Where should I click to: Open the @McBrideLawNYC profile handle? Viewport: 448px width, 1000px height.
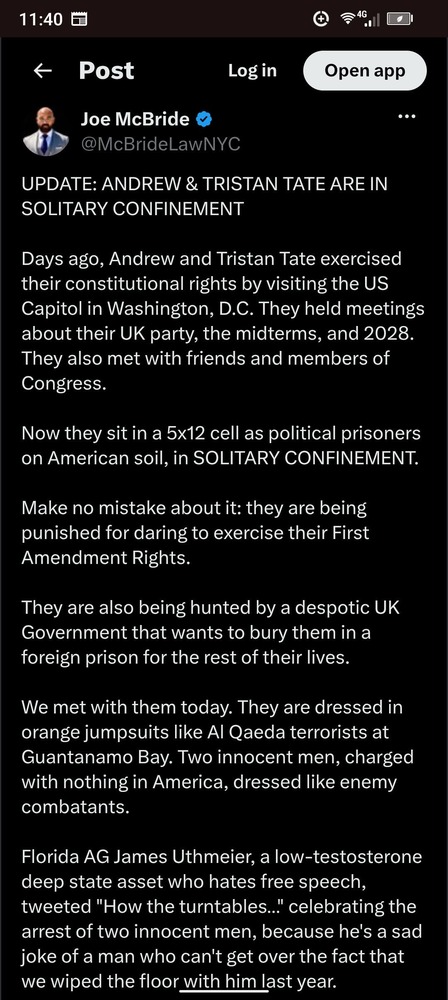(160, 144)
